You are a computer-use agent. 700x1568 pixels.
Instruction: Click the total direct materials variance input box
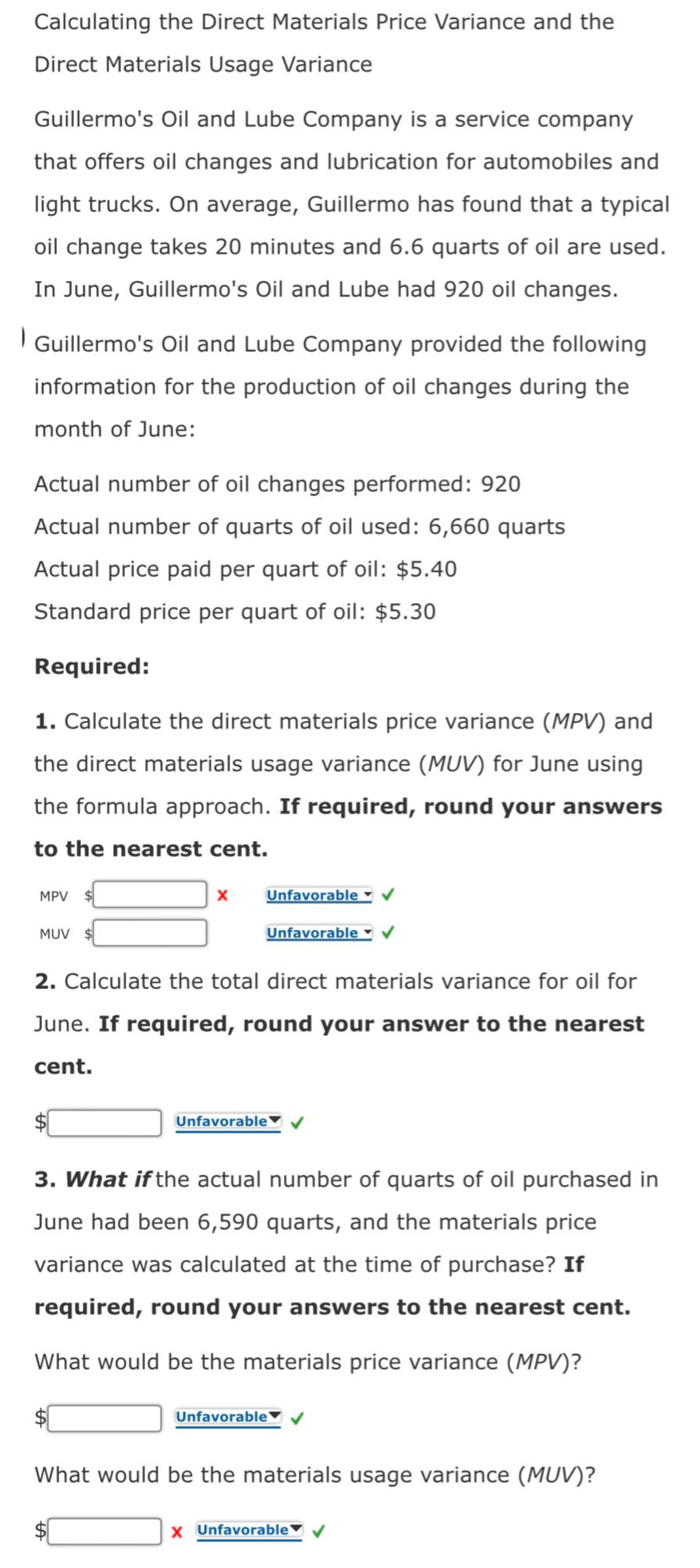click(x=103, y=1121)
